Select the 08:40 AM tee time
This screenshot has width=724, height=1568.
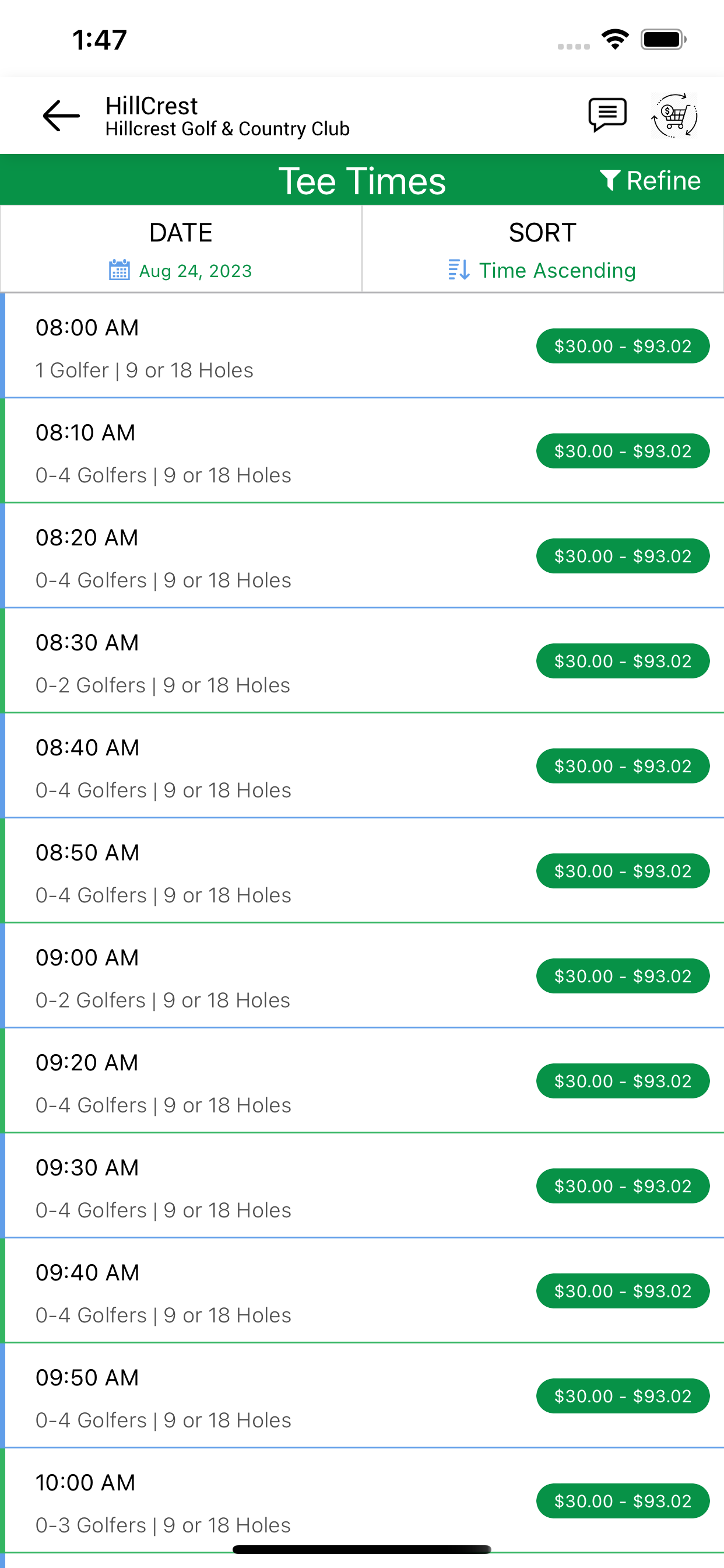click(362, 766)
